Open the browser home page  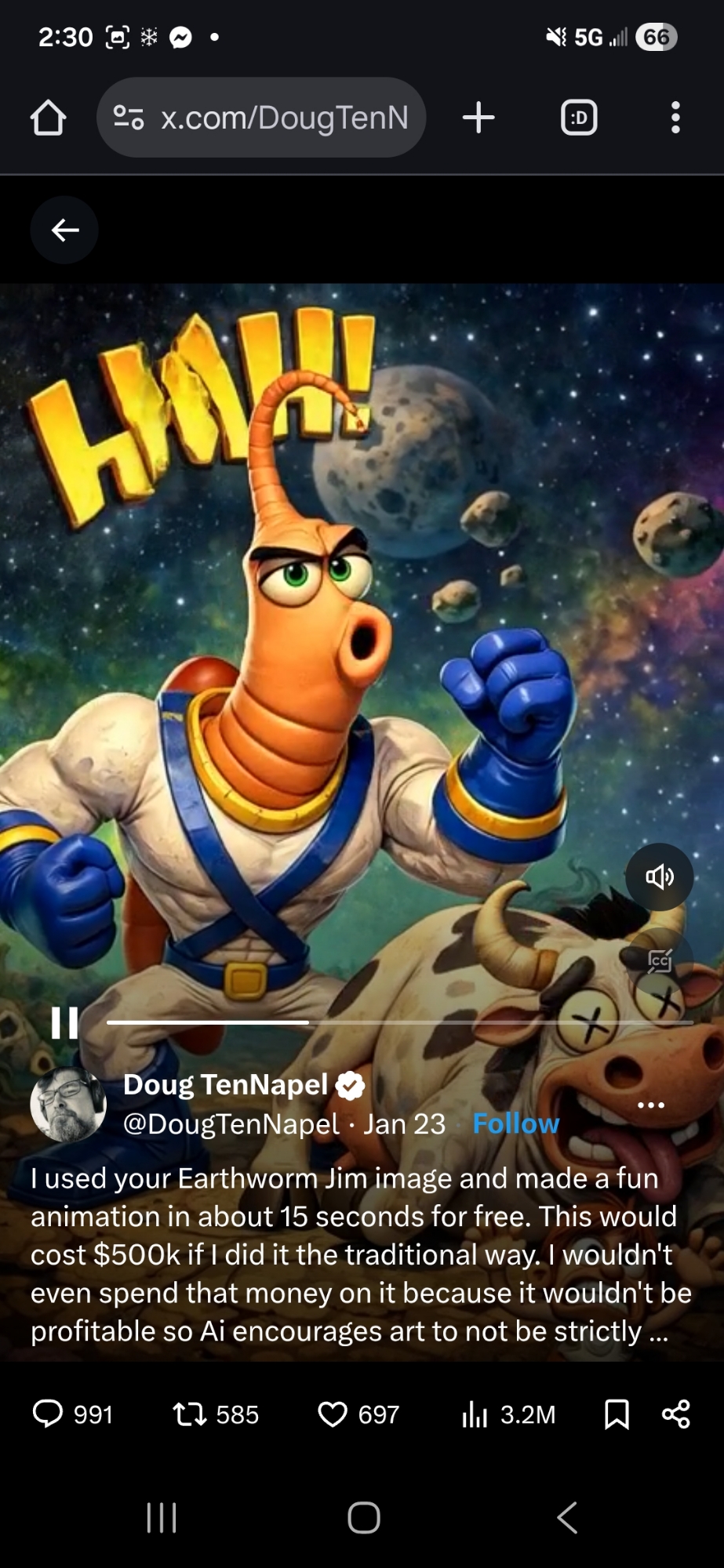click(48, 118)
